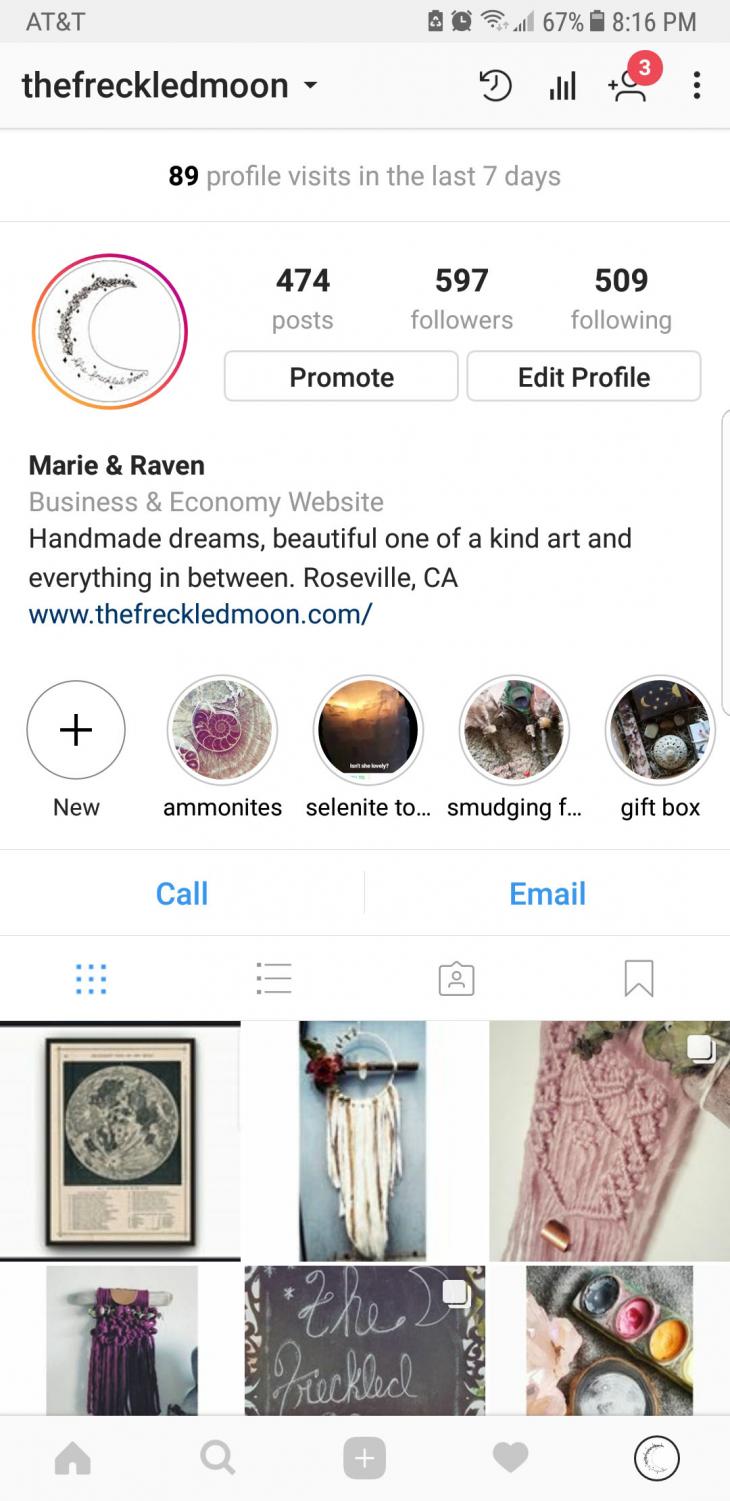Open the moon map print post
730x1501 pixels.
tap(120, 1140)
